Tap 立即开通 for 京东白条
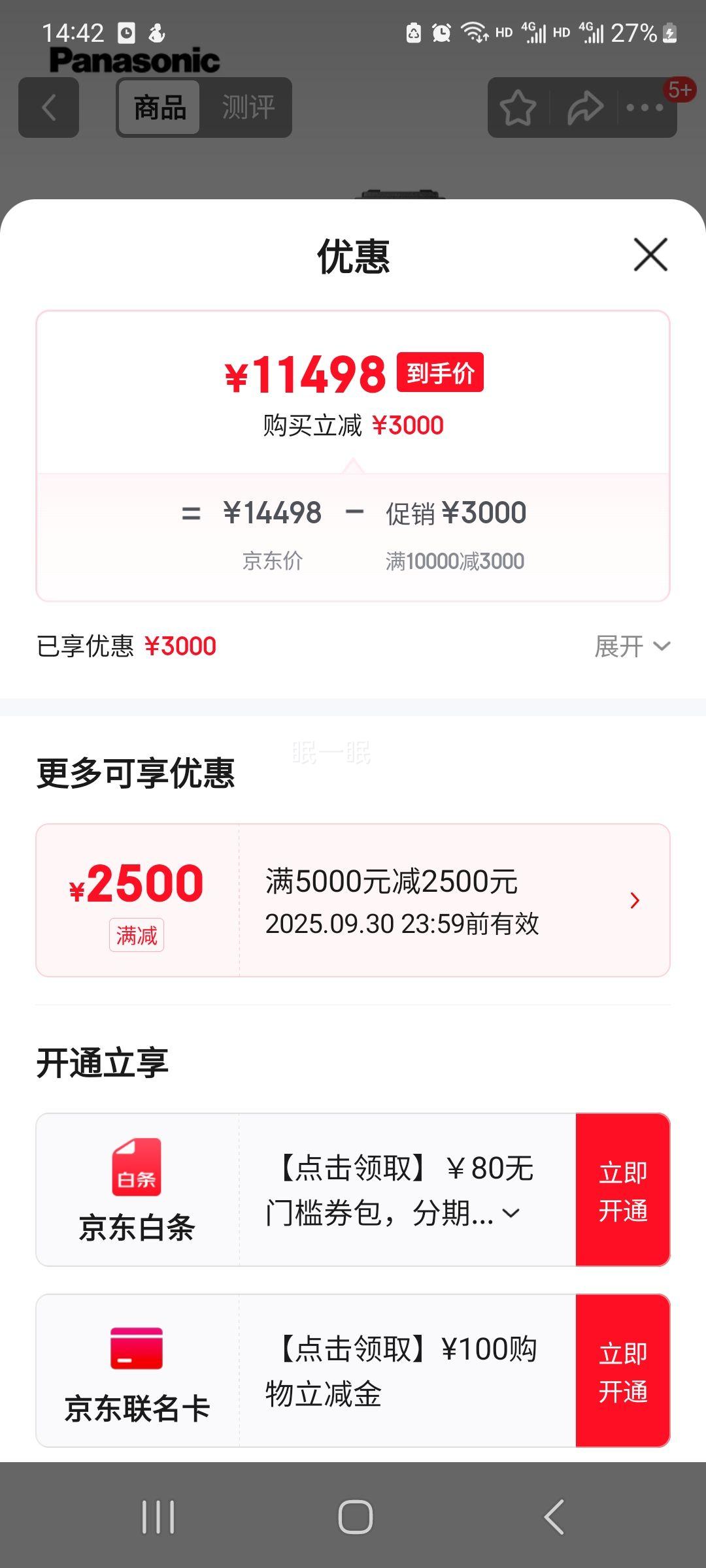This screenshot has height=1568, width=706. [x=623, y=1190]
